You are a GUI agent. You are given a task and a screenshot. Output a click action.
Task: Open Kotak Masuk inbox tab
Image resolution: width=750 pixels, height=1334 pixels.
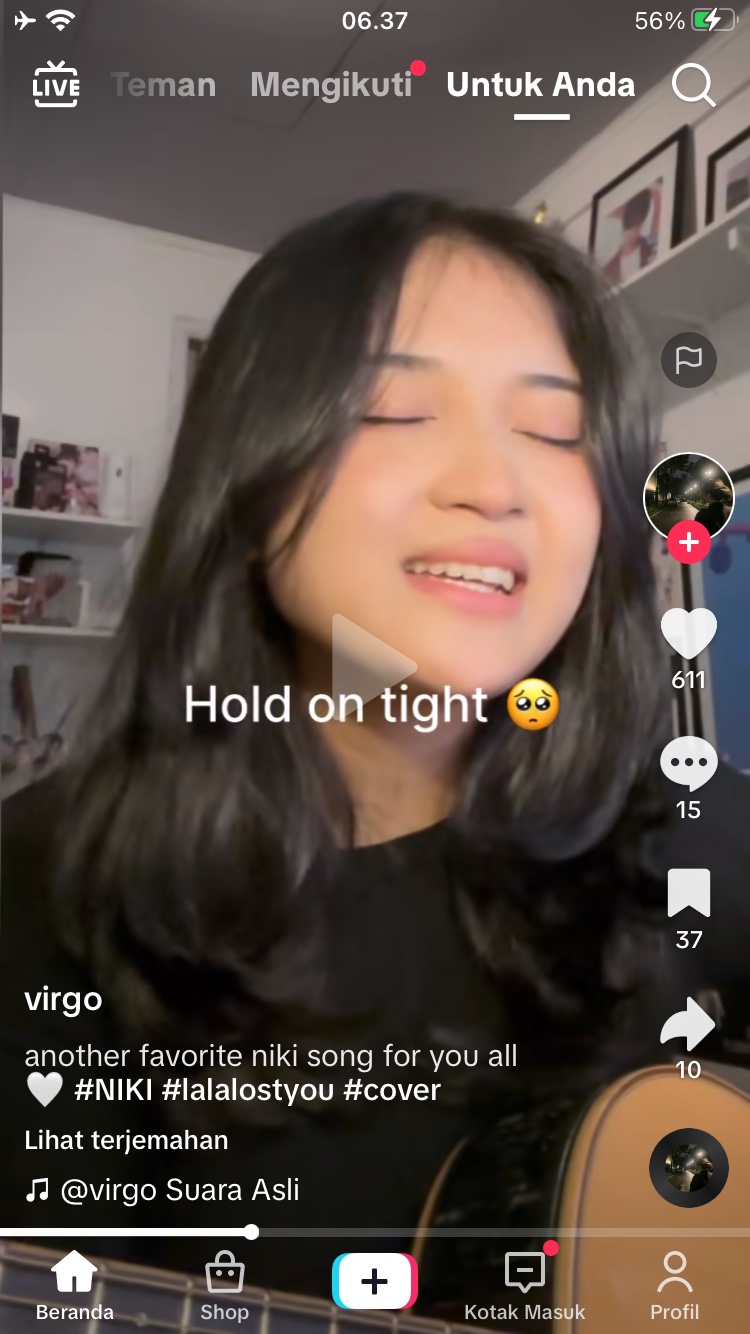pyautogui.click(x=525, y=1287)
